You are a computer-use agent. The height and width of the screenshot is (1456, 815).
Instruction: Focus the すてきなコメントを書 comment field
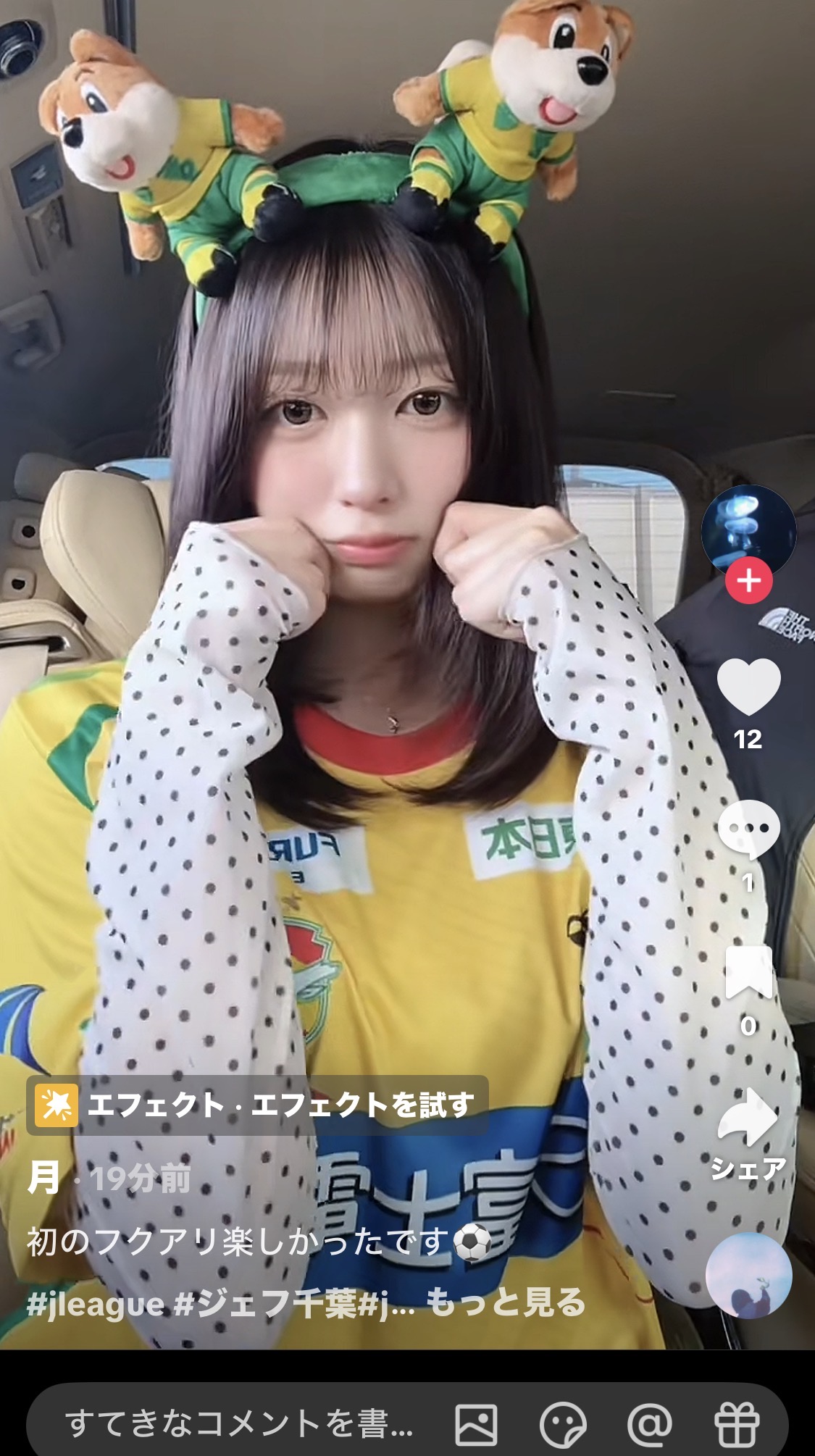(239, 1424)
